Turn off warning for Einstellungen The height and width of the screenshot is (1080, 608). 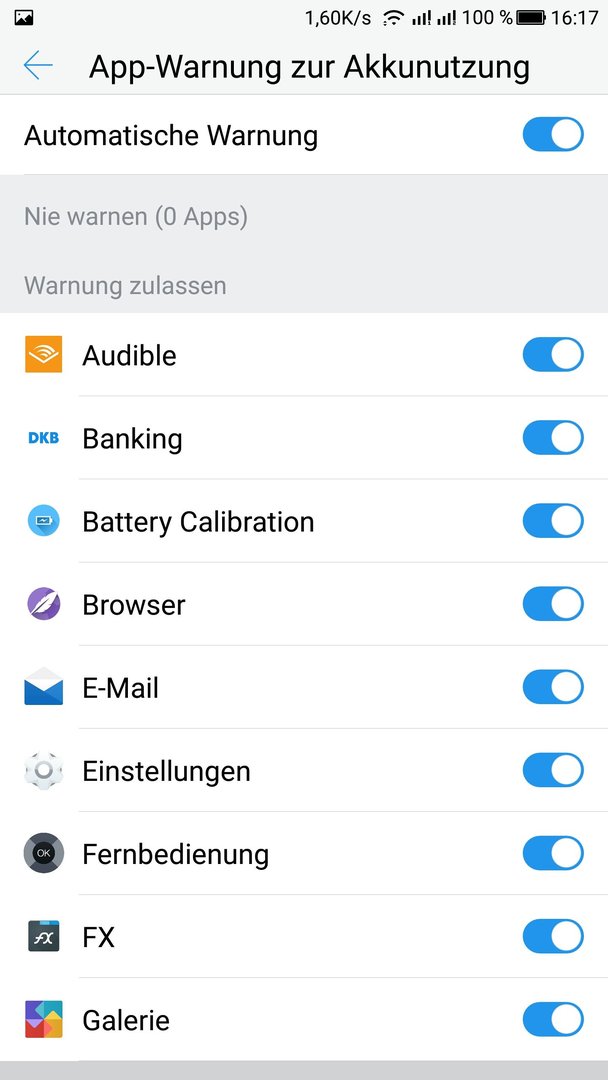tap(553, 770)
